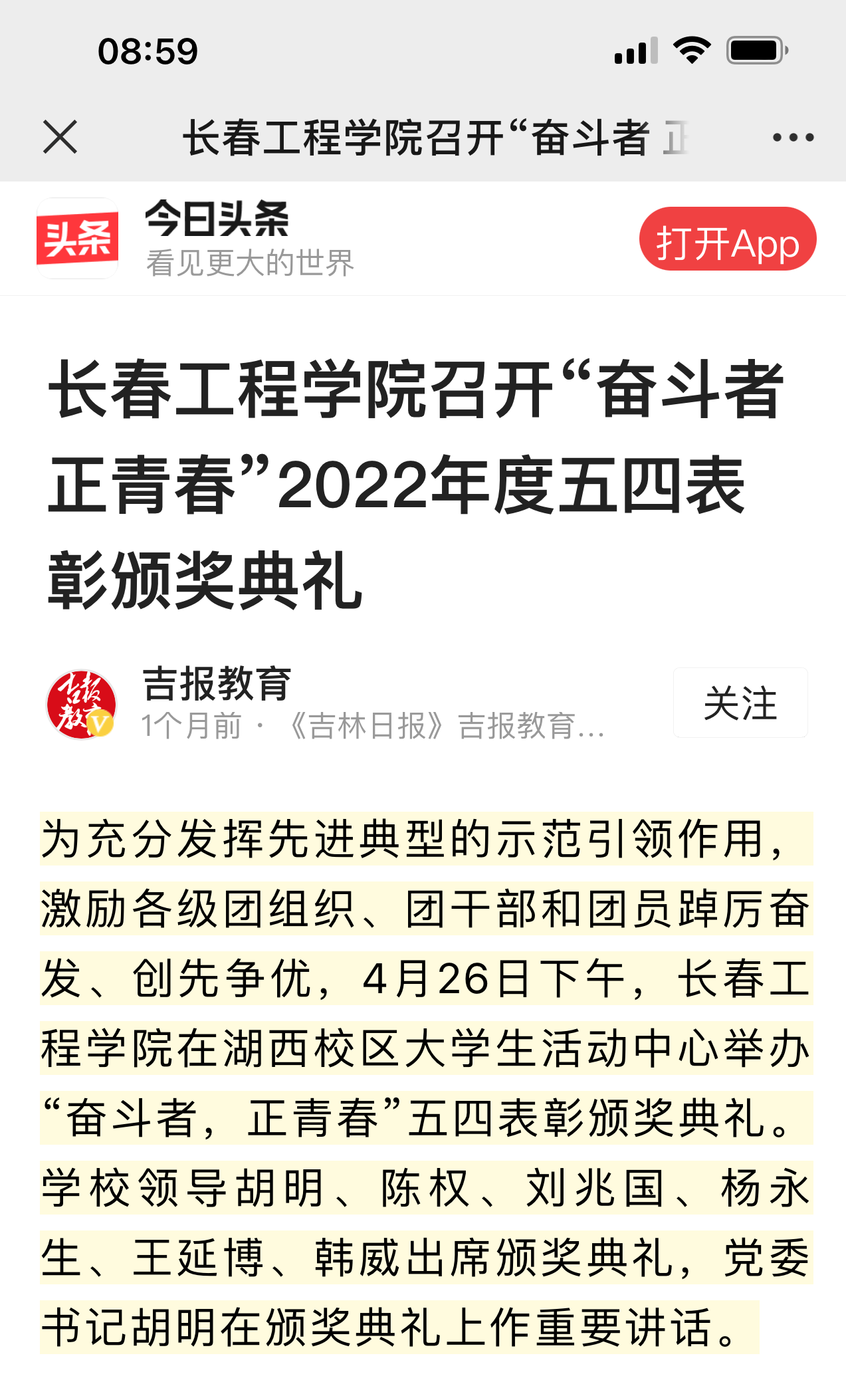Tap the 打开App button
This screenshot has height=1400, width=846.
tap(728, 239)
